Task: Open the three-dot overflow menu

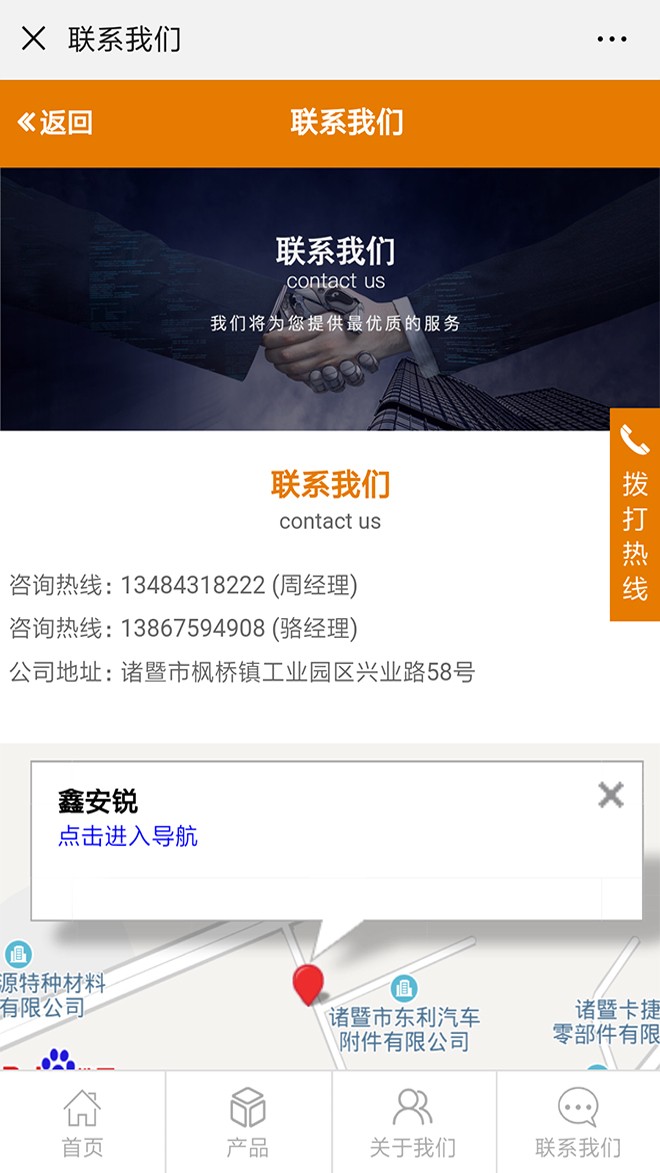Action: point(611,39)
